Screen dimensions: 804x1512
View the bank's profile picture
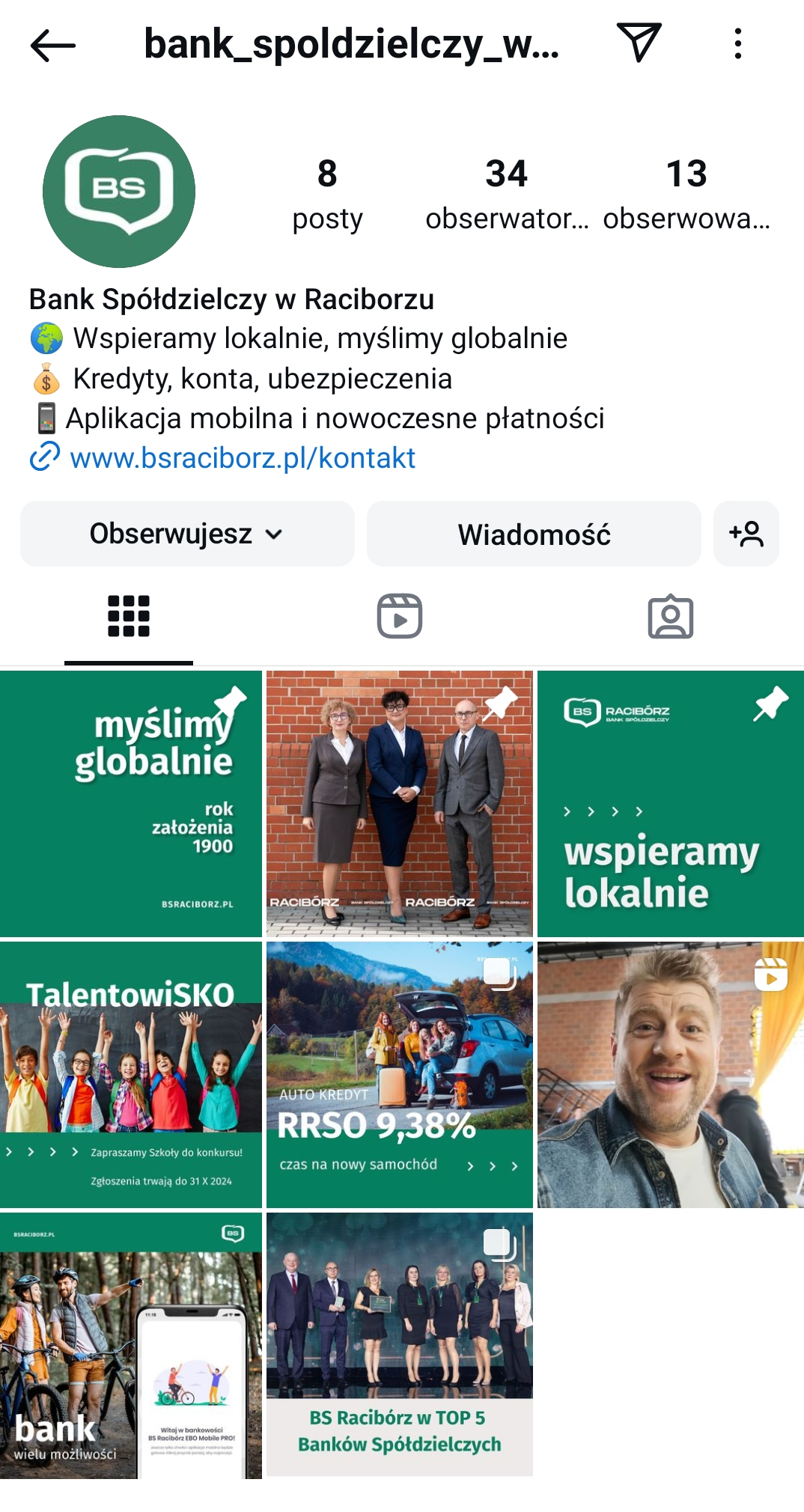click(119, 192)
